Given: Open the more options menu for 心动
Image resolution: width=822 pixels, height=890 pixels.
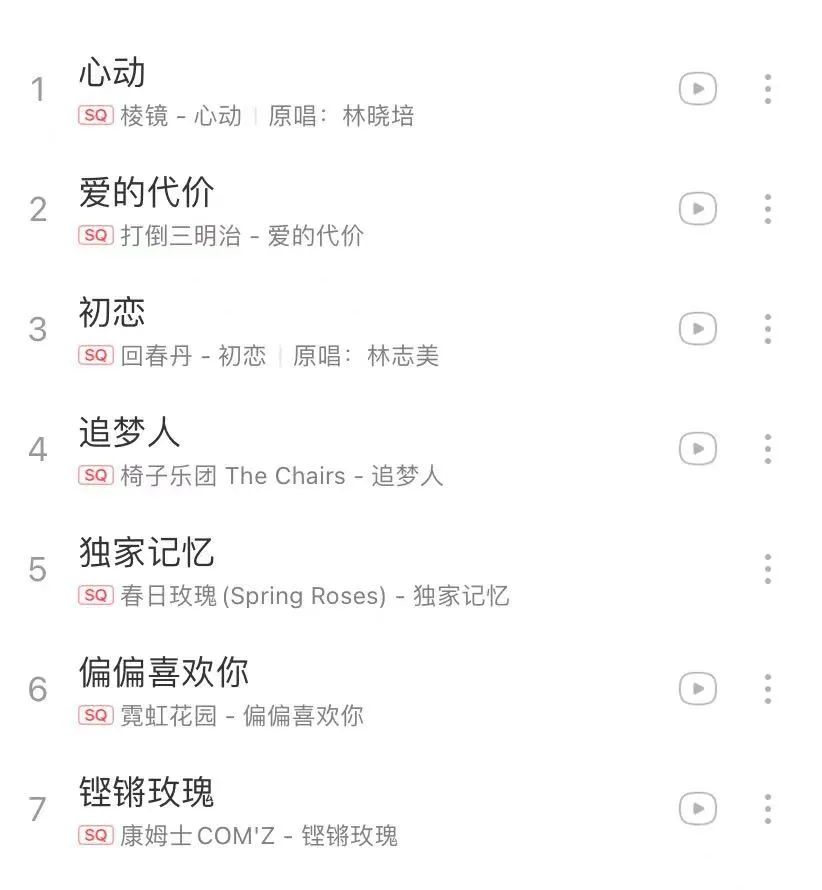Looking at the screenshot, I should [x=767, y=88].
